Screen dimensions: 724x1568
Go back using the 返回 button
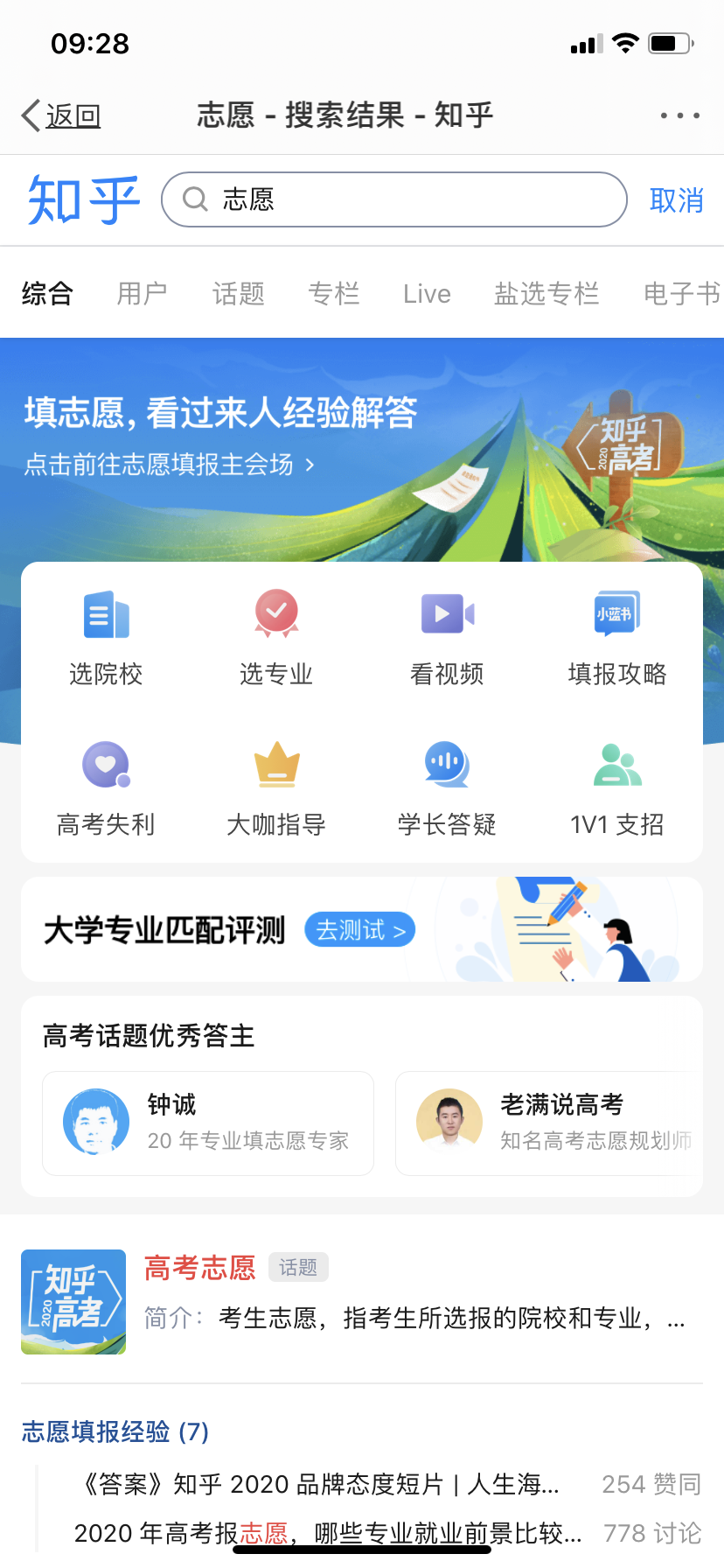tap(62, 115)
